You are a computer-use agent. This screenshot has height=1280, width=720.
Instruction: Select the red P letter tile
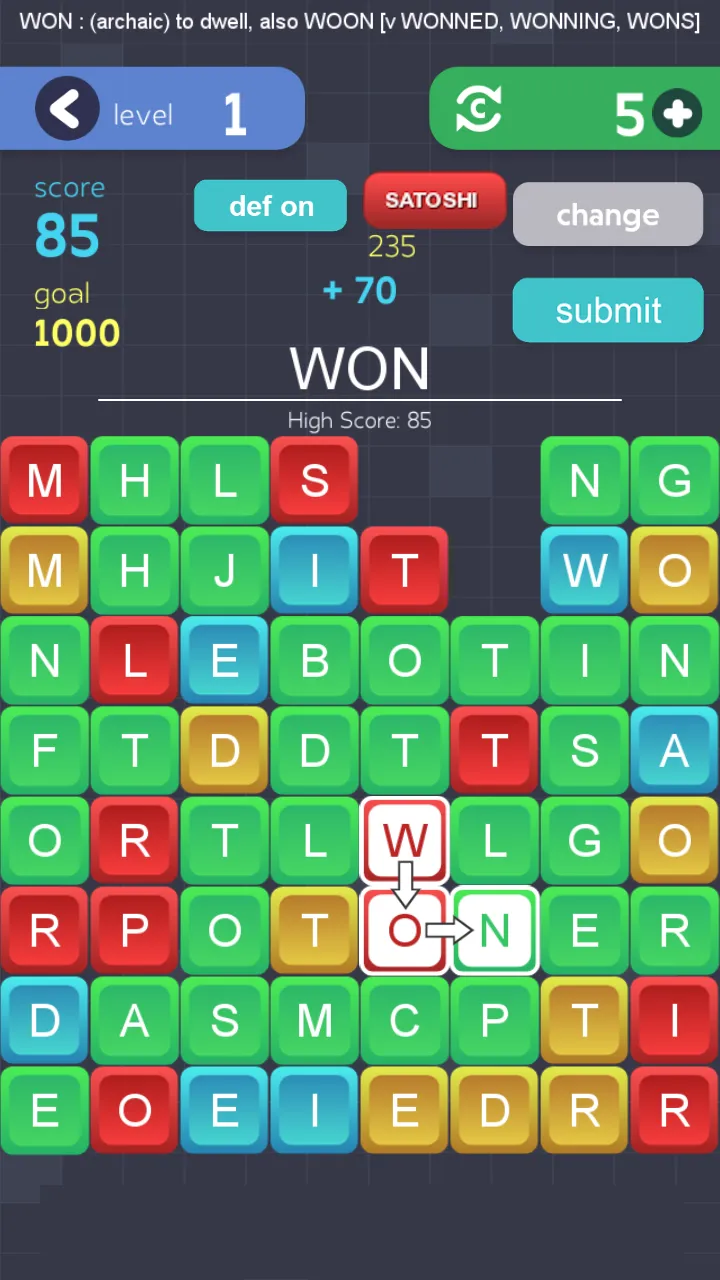tap(134, 930)
